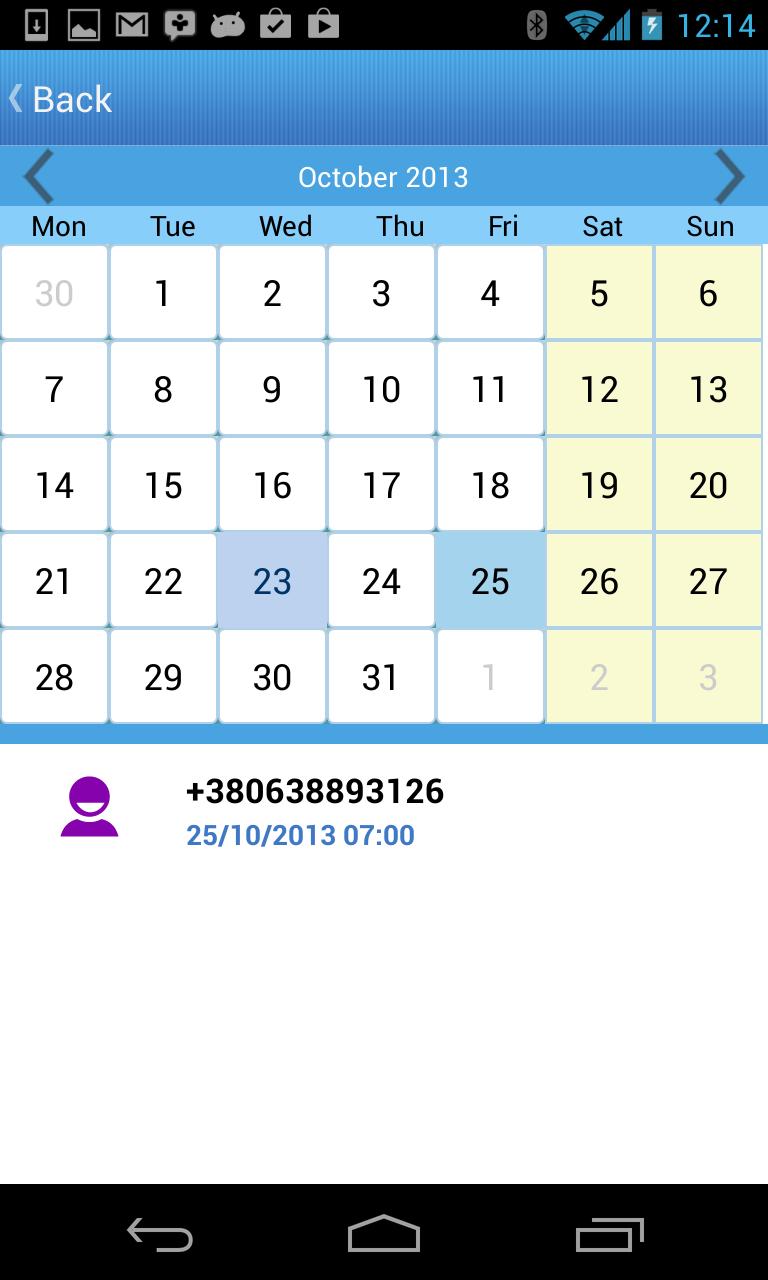Go to the previous month
The height and width of the screenshot is (1280, 768).
coord(38,177)
